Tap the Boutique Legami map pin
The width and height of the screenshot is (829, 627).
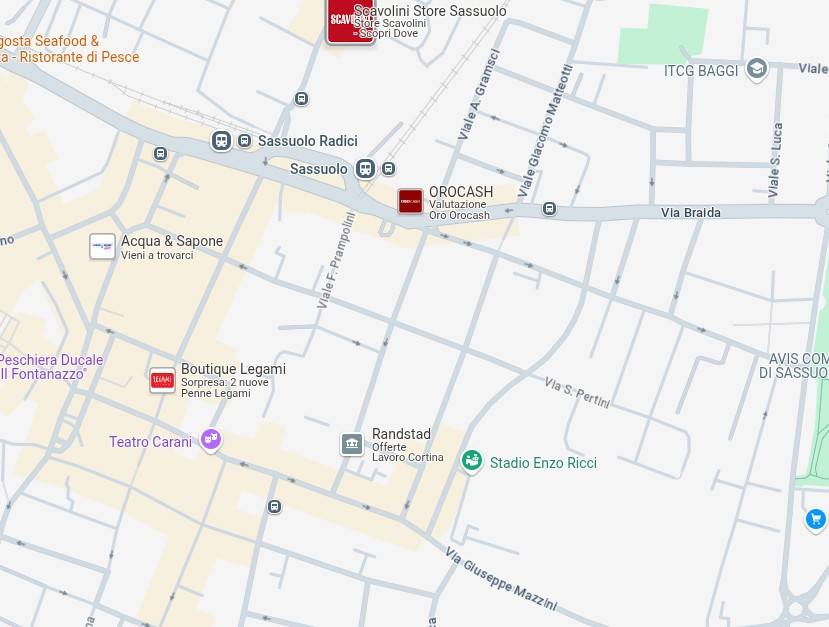click(162, 380)
